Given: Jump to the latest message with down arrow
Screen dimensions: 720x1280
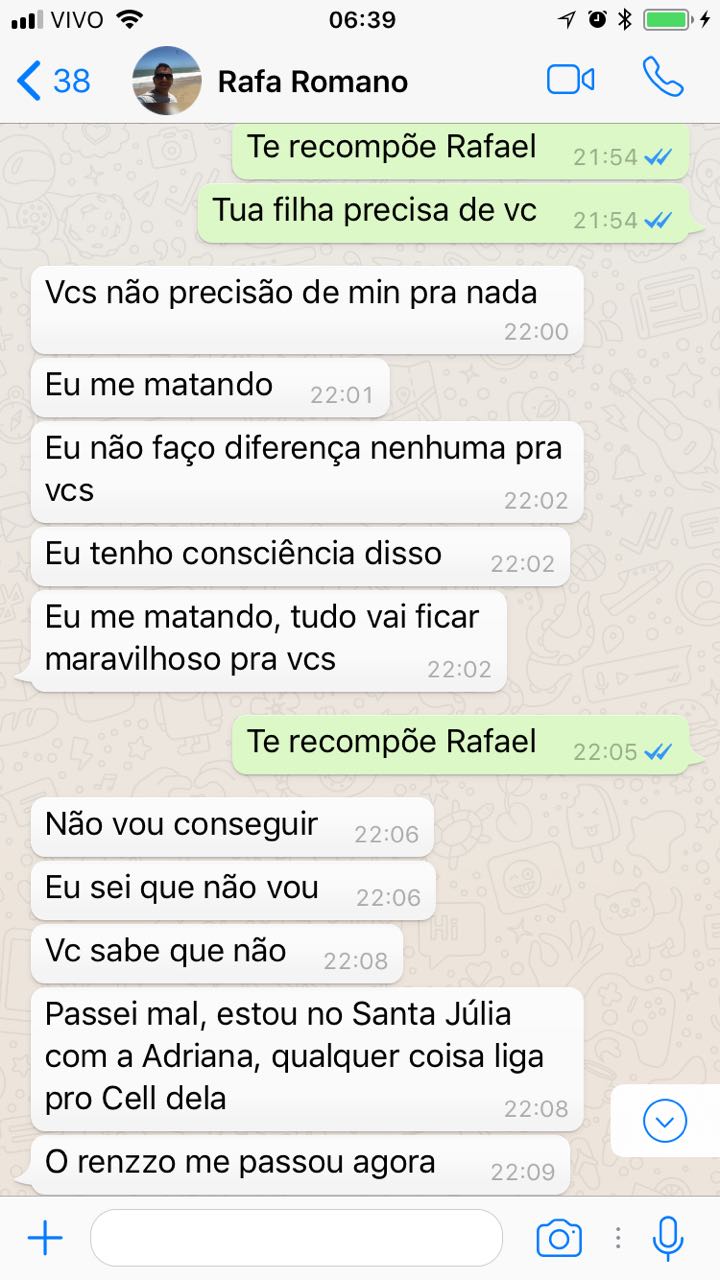Looking at the screenshot, I should (665, 1121).
